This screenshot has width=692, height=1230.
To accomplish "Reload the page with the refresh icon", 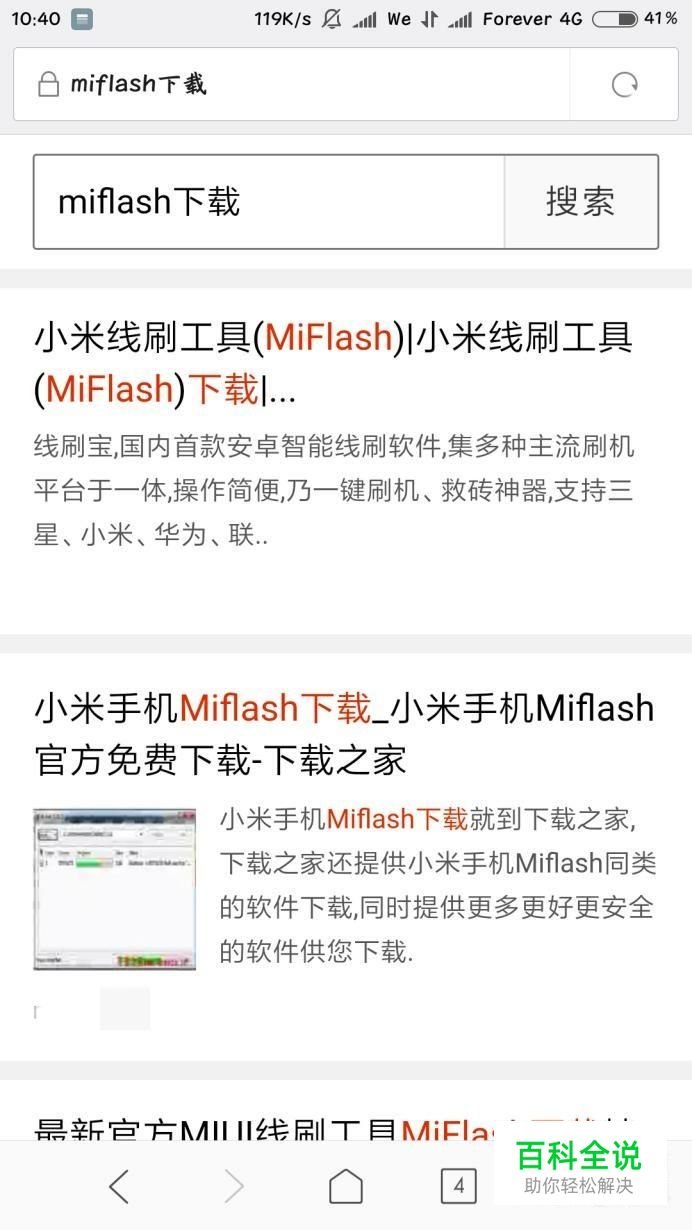I will [624, 85].
